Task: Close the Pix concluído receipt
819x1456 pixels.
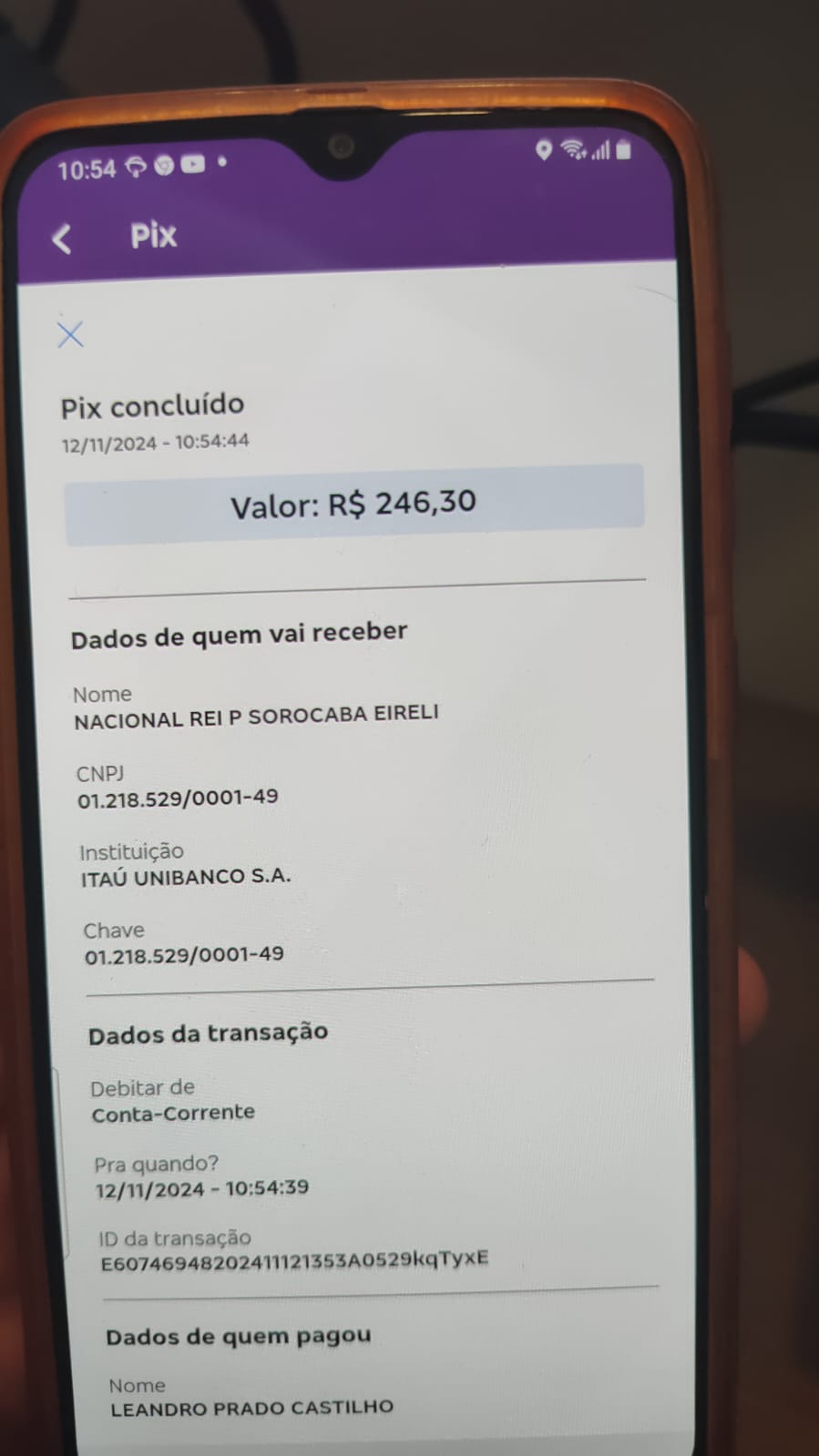Action: tap(70, 335)
